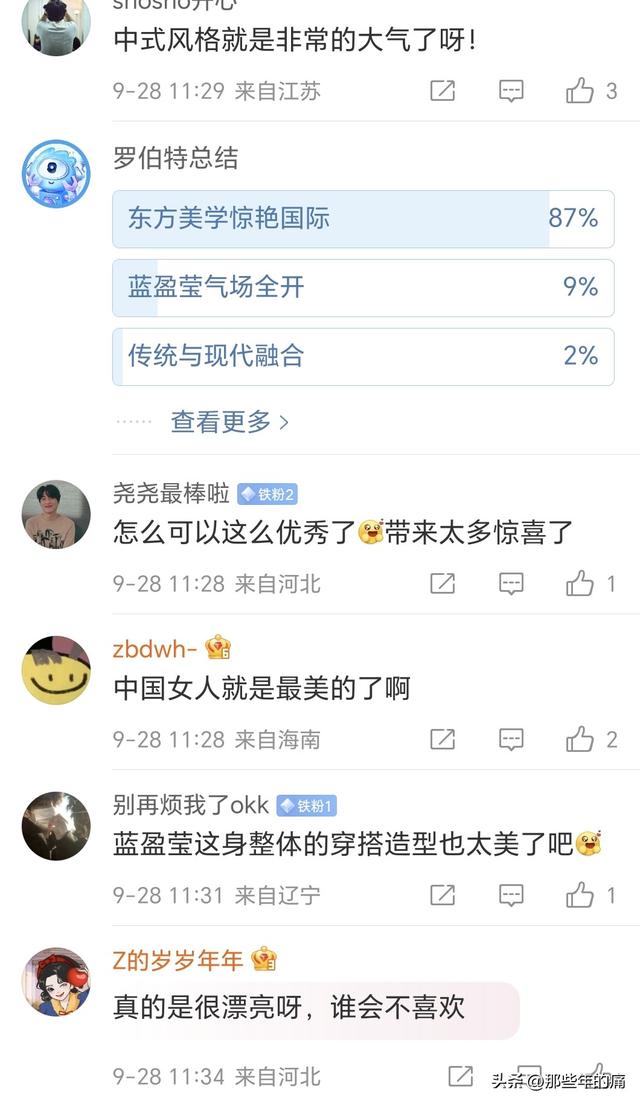Select poll option 蓝盈莹气场全开
640x1104 pixels.
363,287
